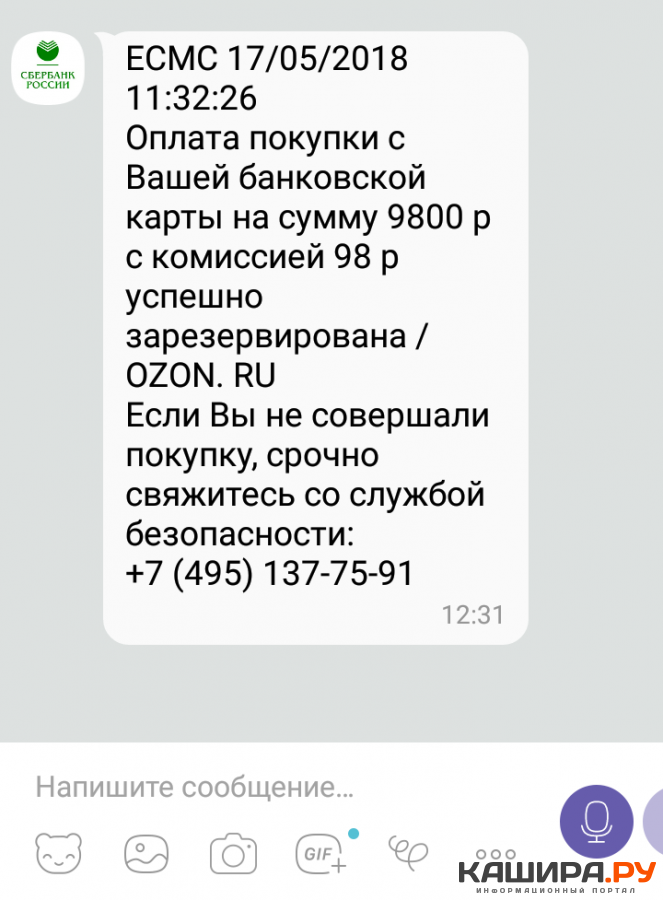Open the camera to take a photo
This screenshot has height=900, width=663.
(233, 853)
